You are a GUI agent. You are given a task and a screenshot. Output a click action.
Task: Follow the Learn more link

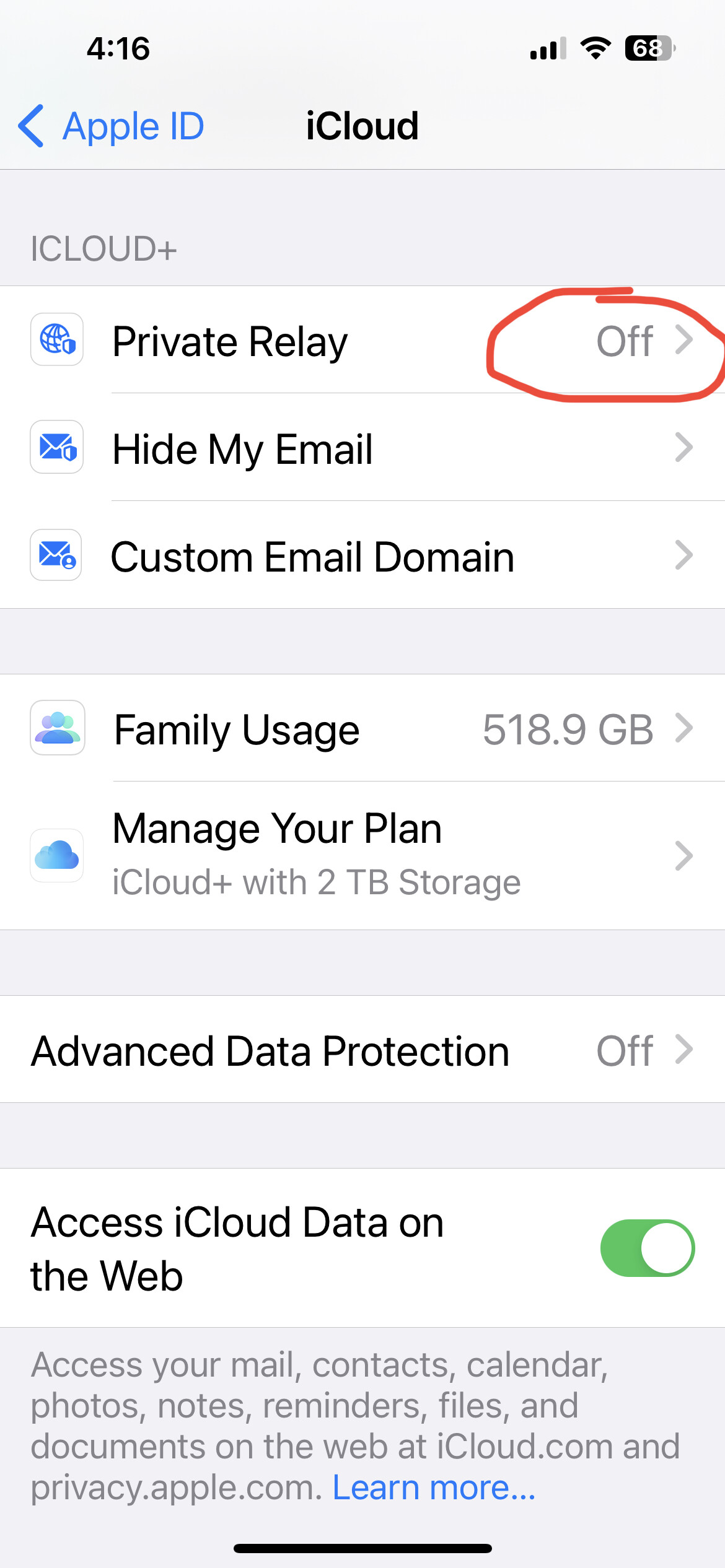pyautogui.click(x=434, y=1487)
